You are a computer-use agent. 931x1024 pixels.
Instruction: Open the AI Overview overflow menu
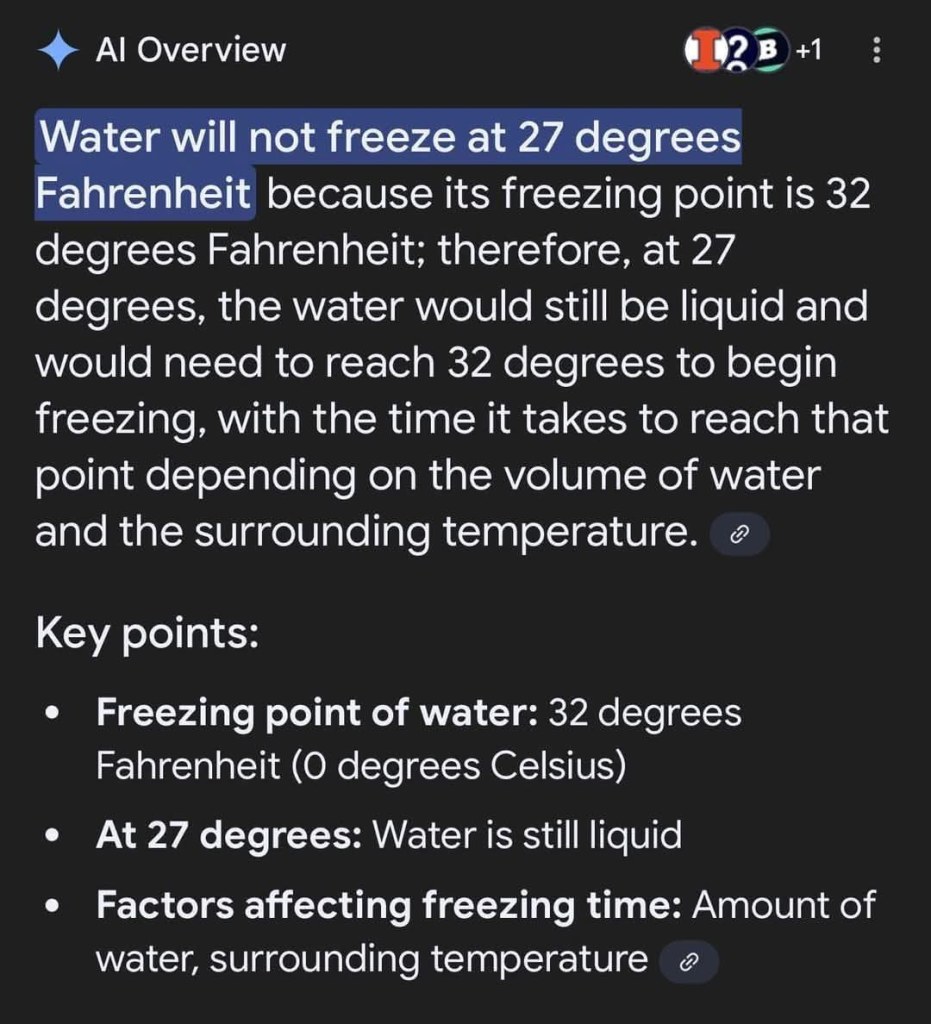[x=877, y=50]
